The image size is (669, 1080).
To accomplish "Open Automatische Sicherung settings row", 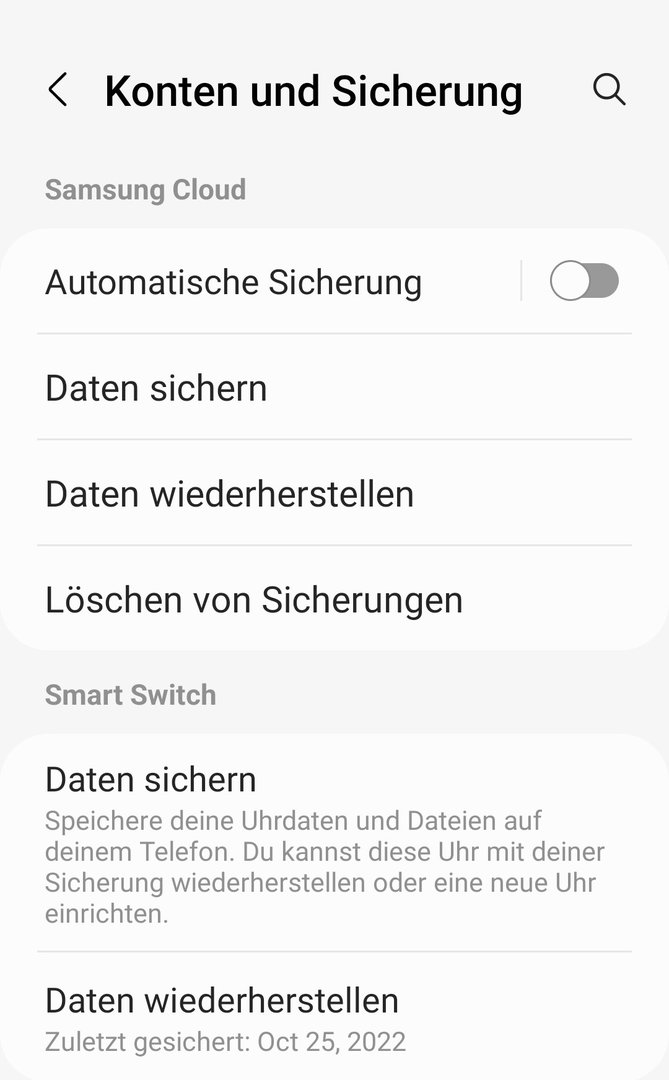I will point(233,282).
